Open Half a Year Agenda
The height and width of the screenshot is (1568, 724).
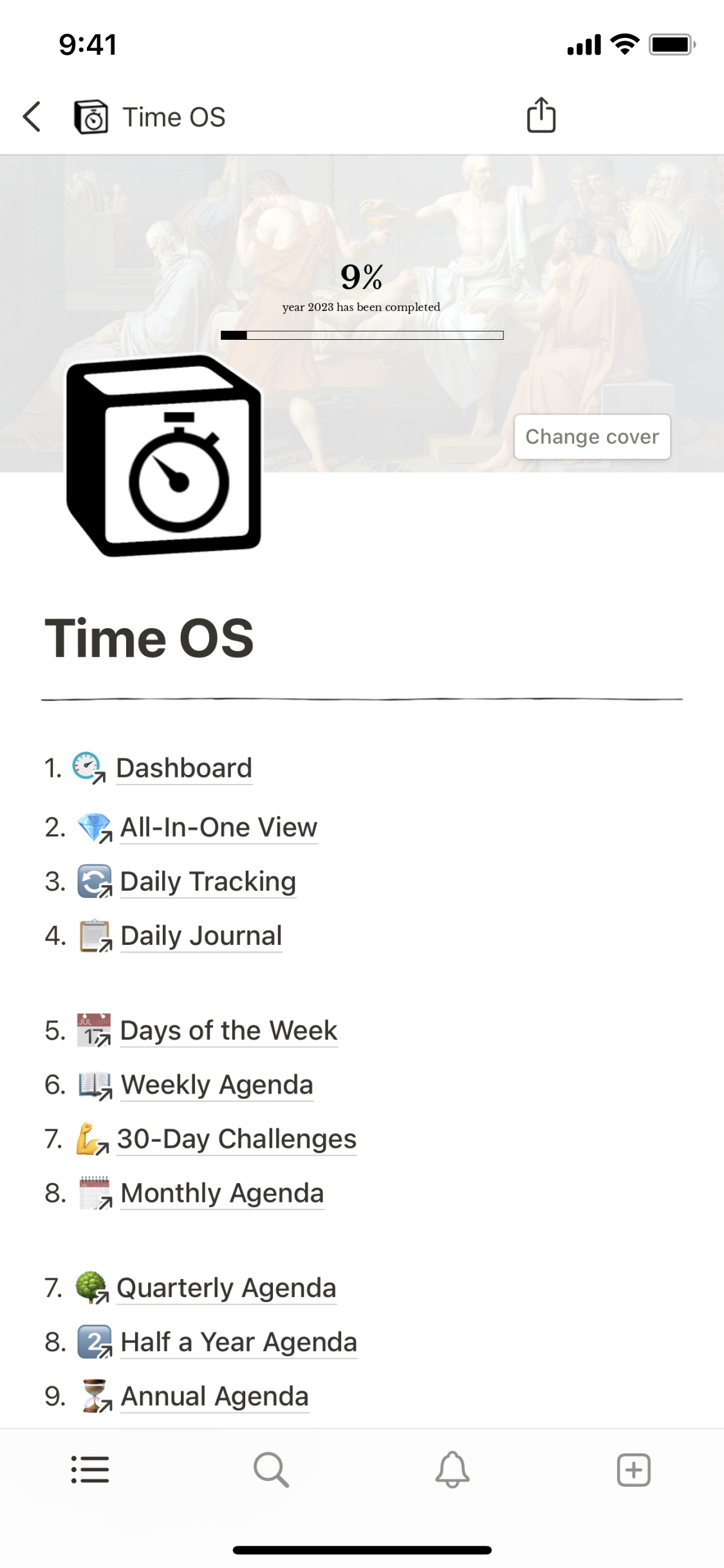pos(238,1342)
